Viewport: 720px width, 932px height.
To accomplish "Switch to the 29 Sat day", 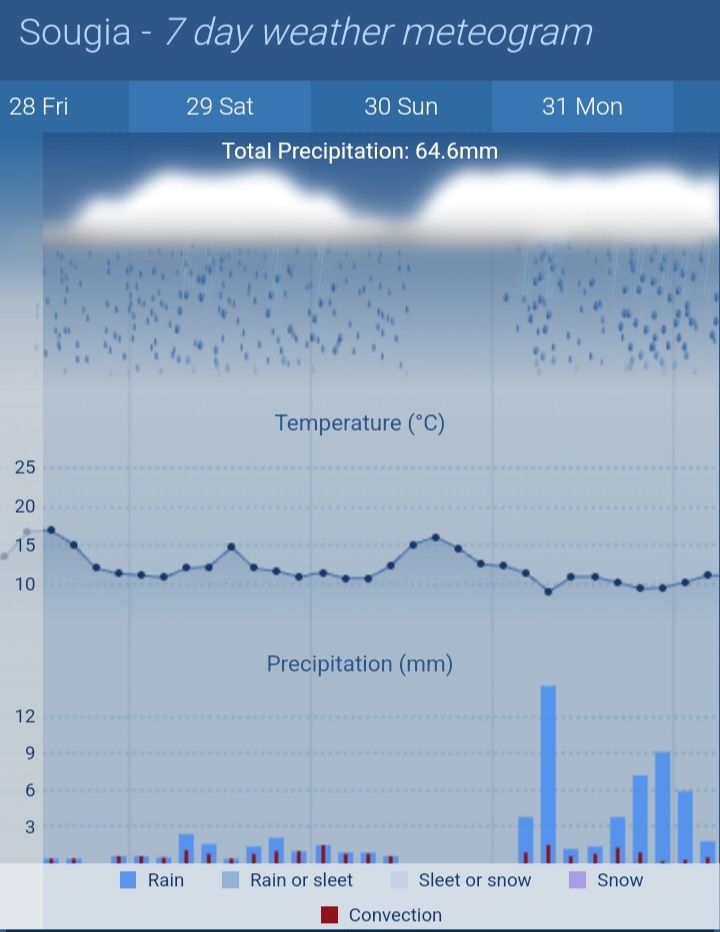I will 220,107.
